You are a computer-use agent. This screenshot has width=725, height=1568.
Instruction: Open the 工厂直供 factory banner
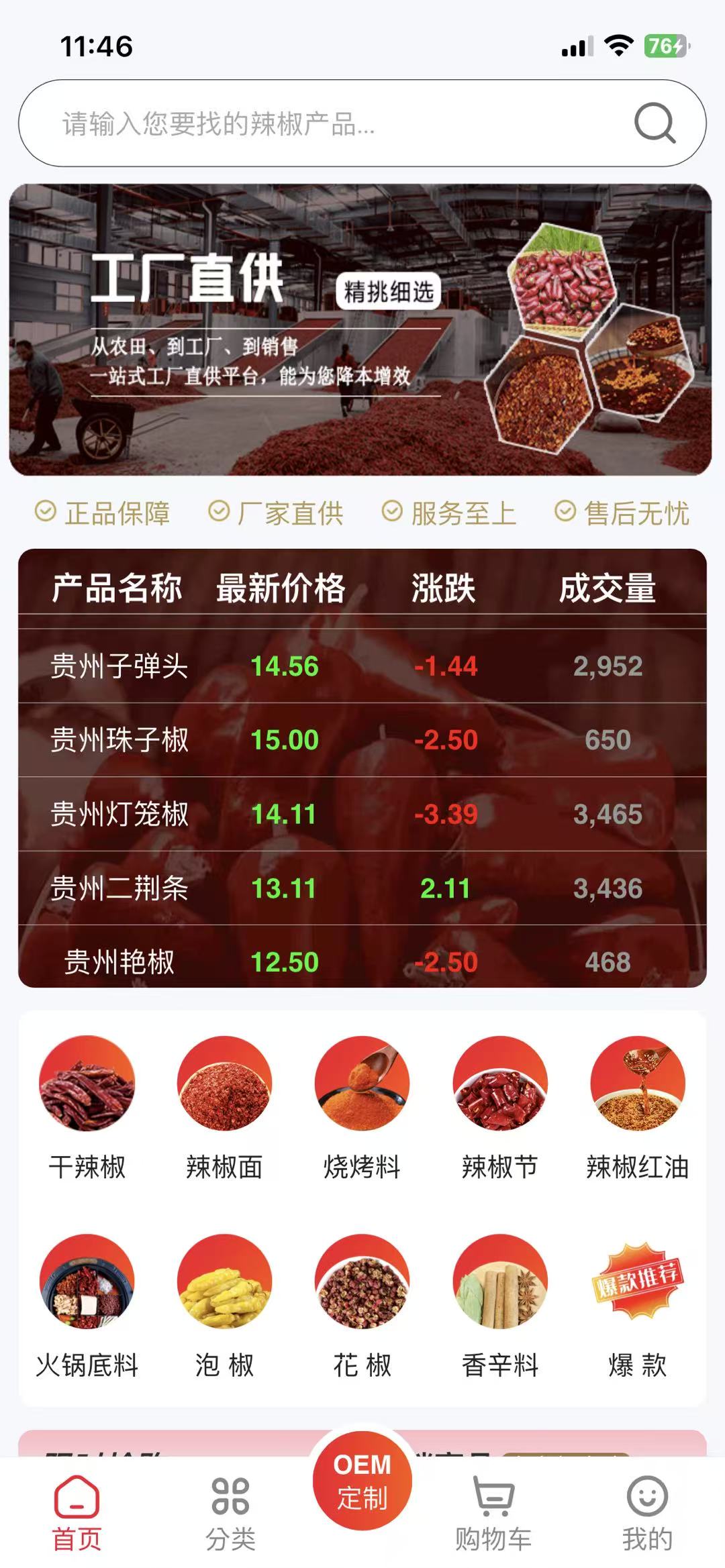click(360, 329)
